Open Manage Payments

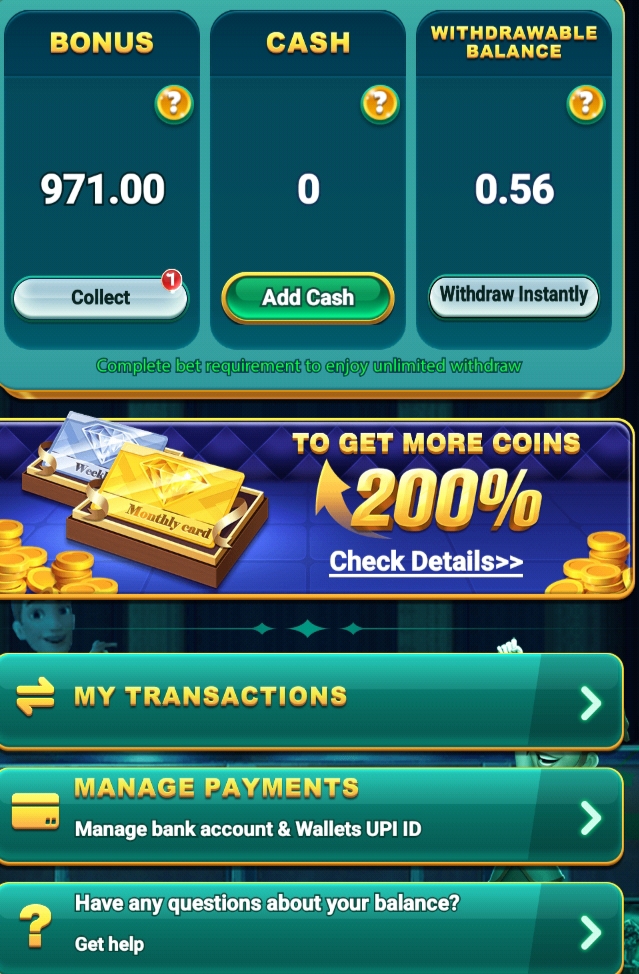click(310, 814)
